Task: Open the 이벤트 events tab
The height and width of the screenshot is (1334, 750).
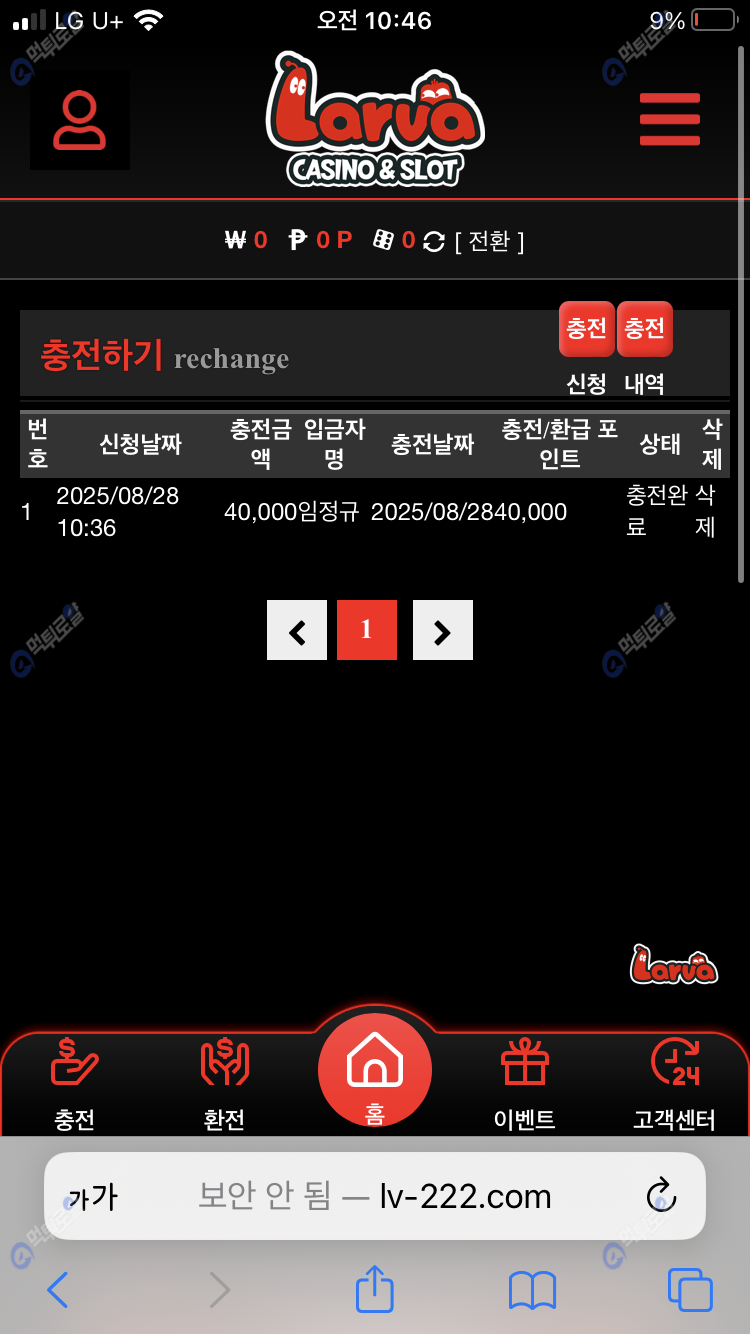Action: [525, 1083]
